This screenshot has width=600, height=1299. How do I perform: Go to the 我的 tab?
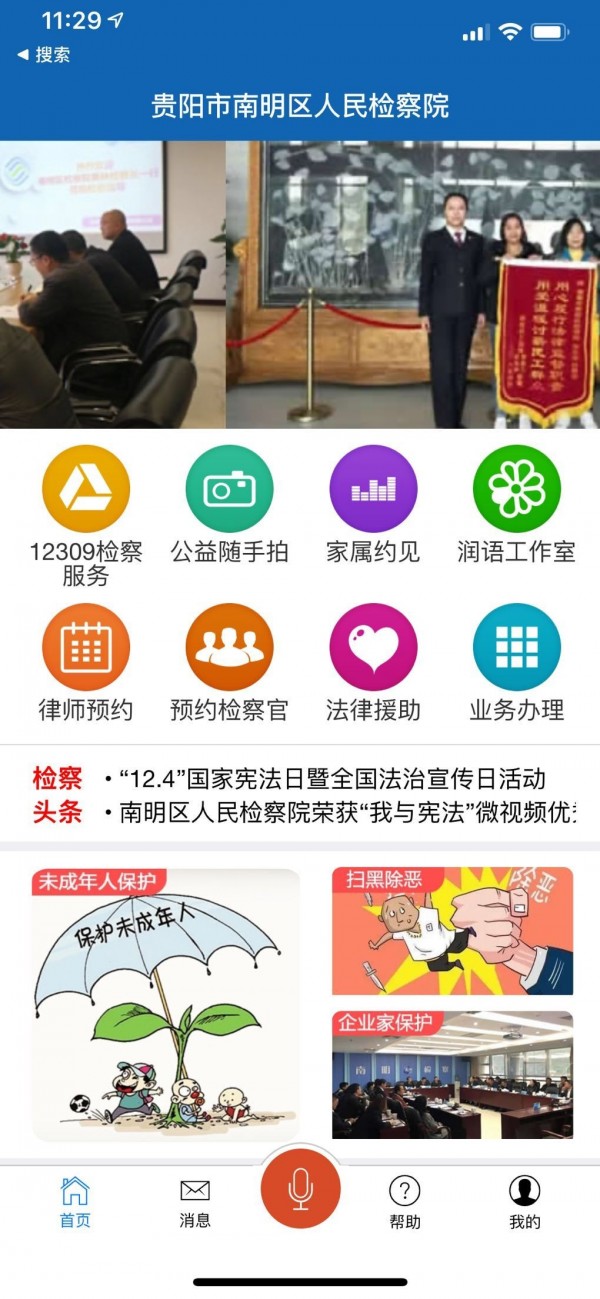(524, 1201)
